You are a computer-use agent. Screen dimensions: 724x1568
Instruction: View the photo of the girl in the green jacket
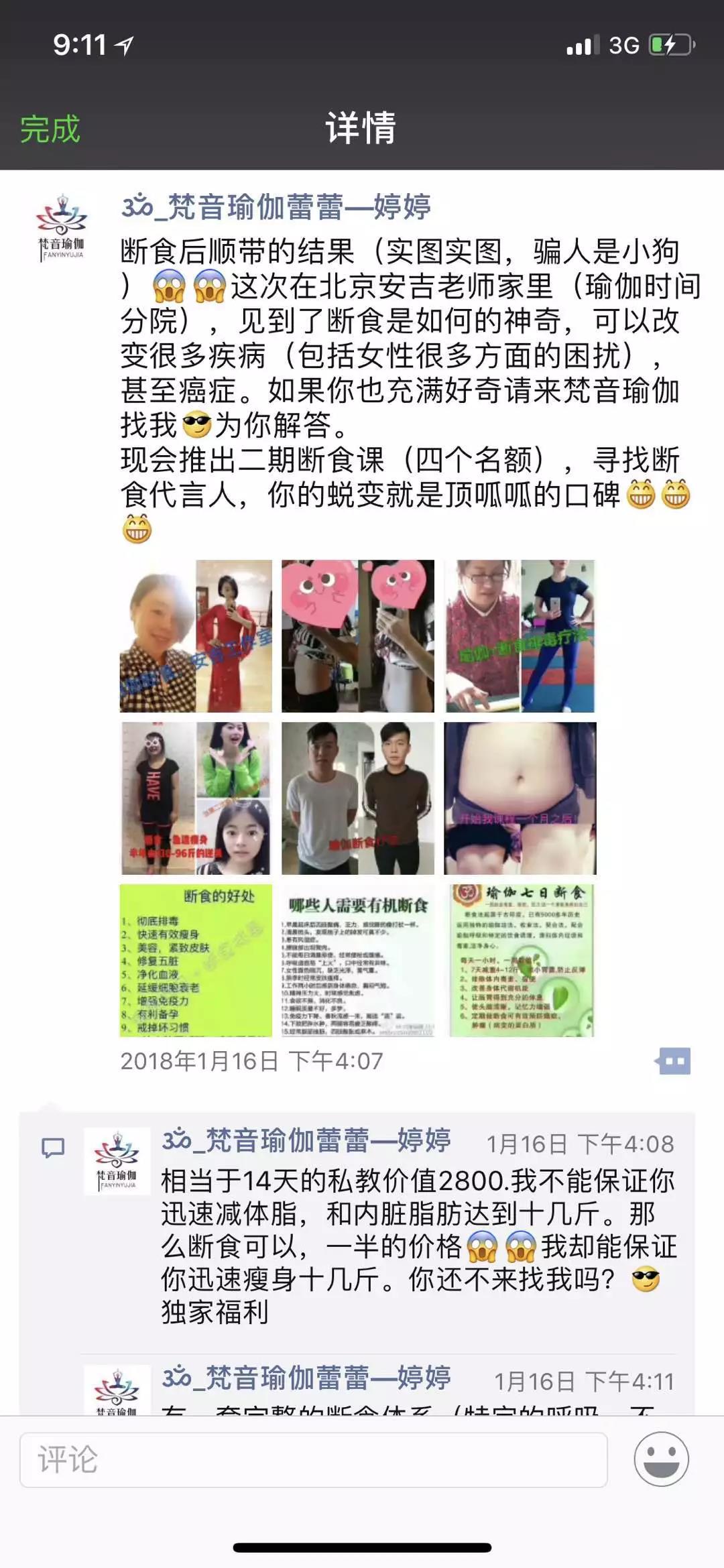(x=196, y=798)
